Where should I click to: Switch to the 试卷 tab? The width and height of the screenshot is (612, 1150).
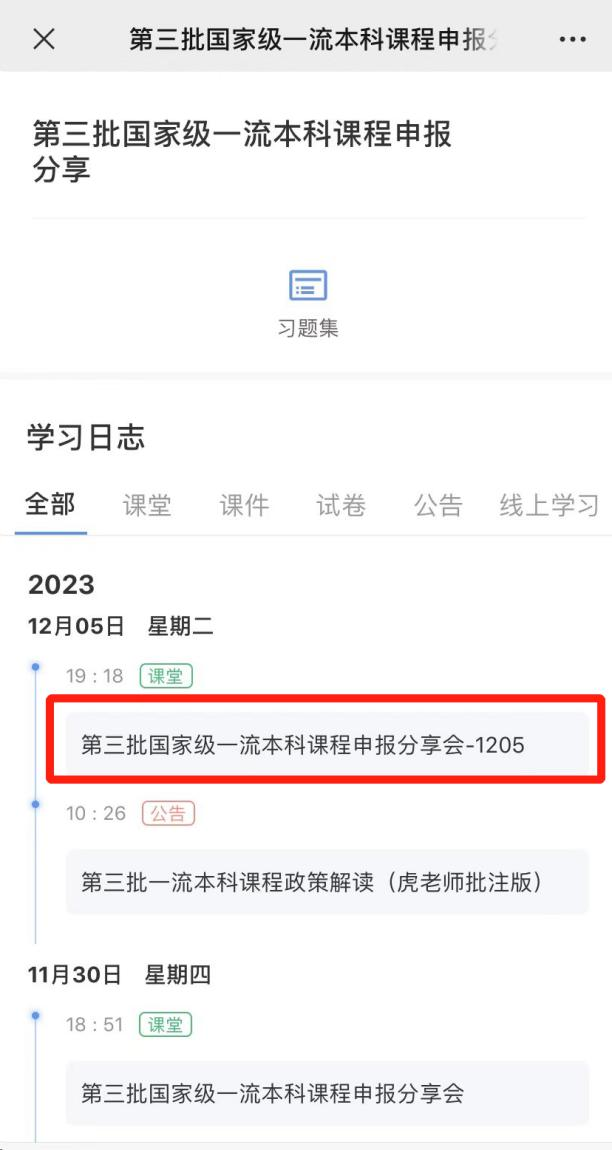(340, 505)
